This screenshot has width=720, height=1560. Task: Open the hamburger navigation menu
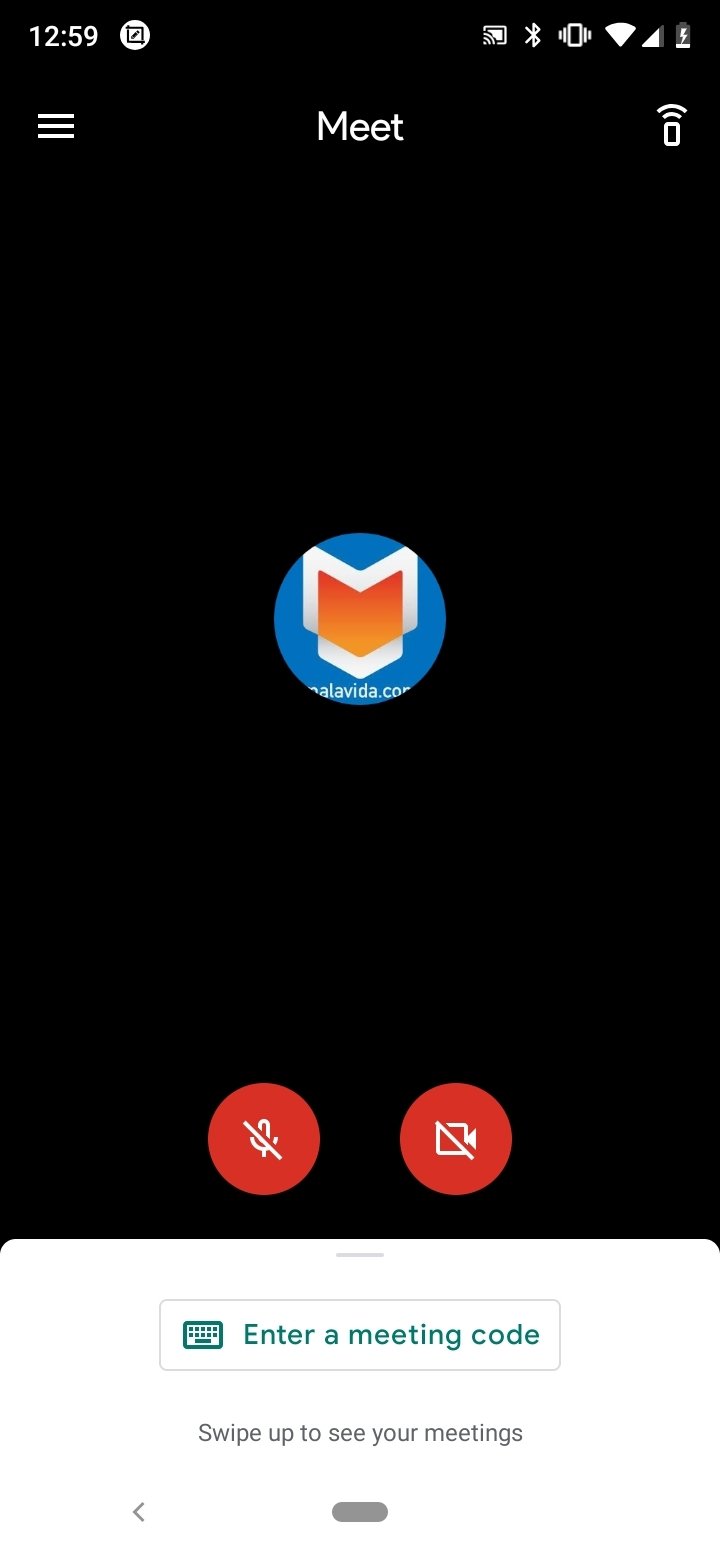click(x=56, y=126)
